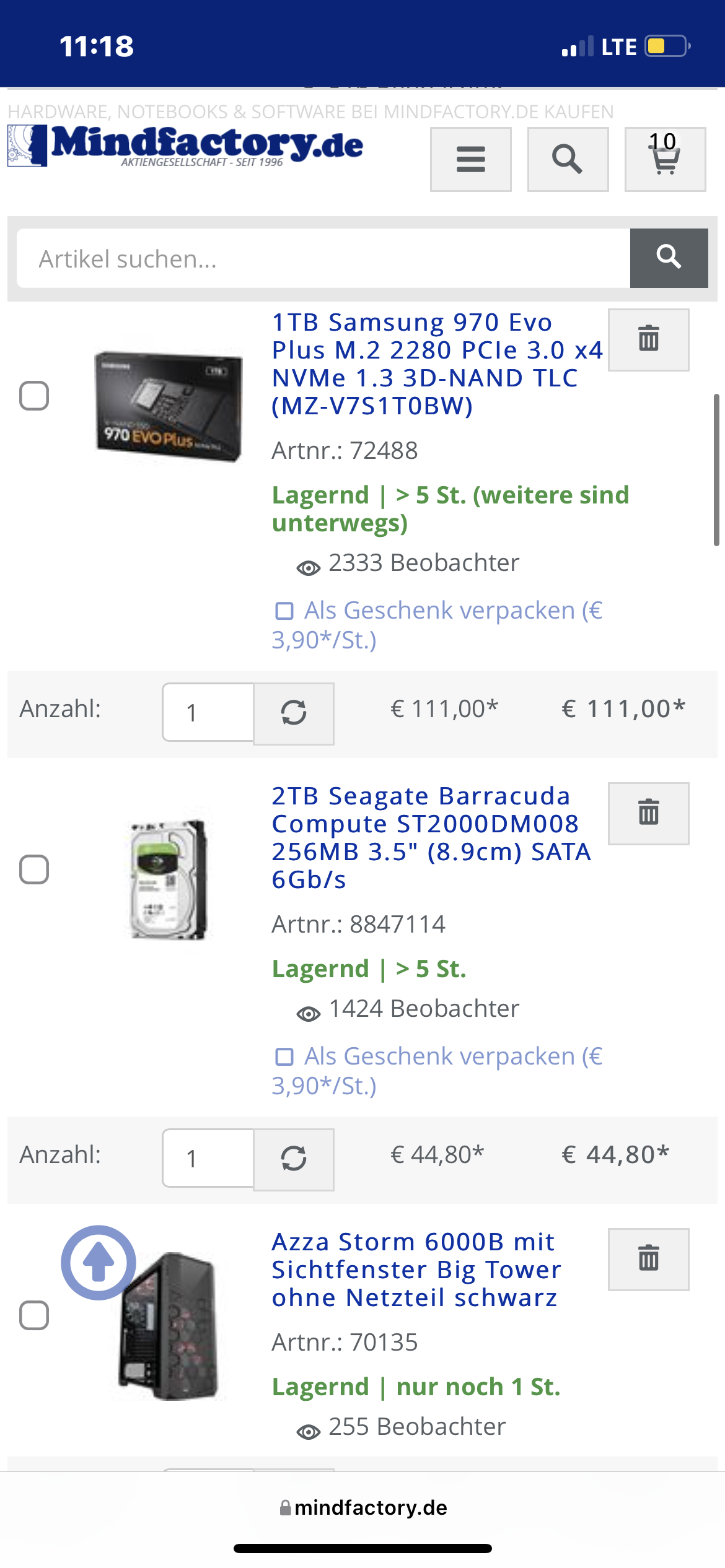The width and height of the screenshot is (725, 1568).
Task: Enable gift wrapping for the Seagate Barracuda
Action: click(284, 1057)
